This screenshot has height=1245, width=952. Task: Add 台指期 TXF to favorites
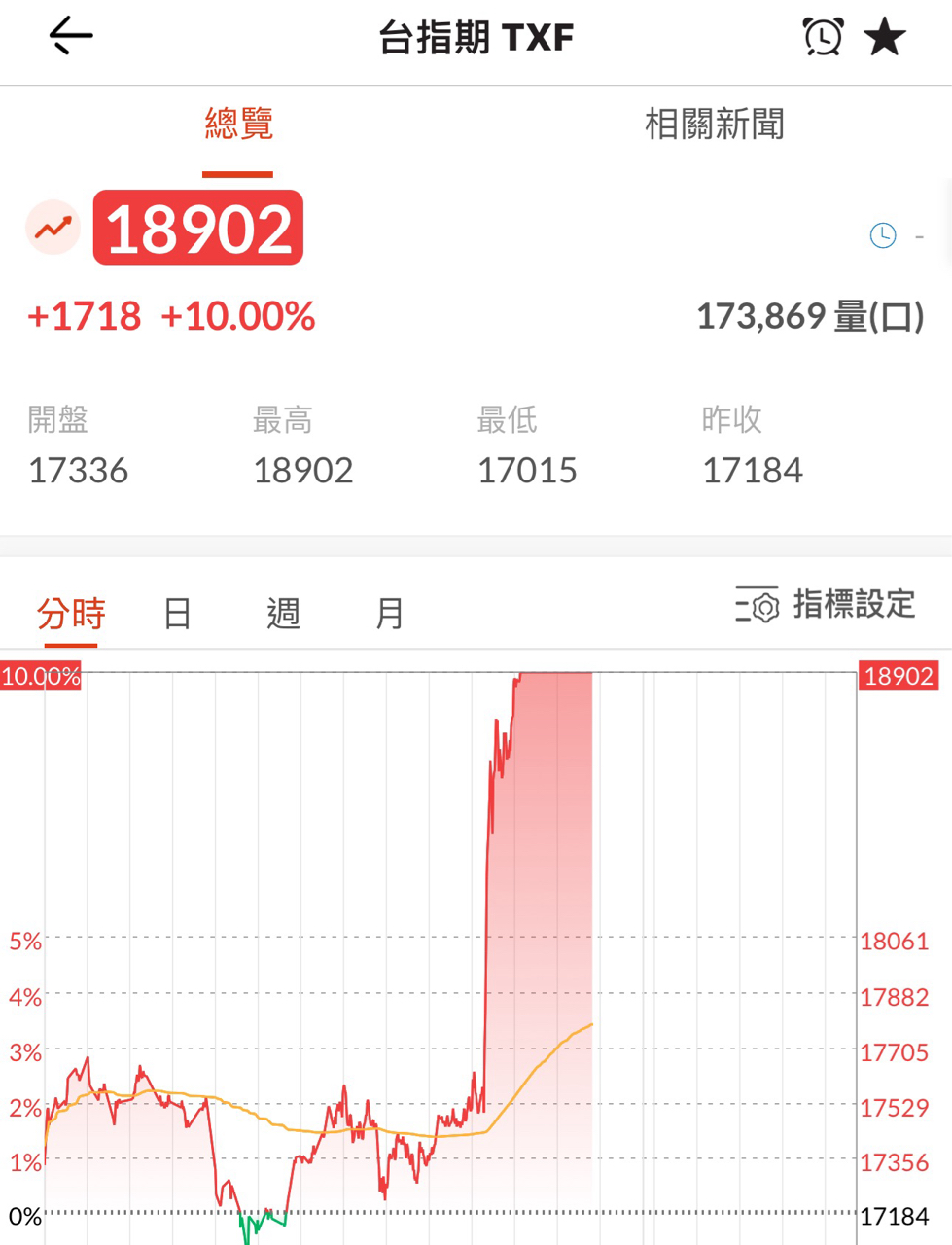885,37
